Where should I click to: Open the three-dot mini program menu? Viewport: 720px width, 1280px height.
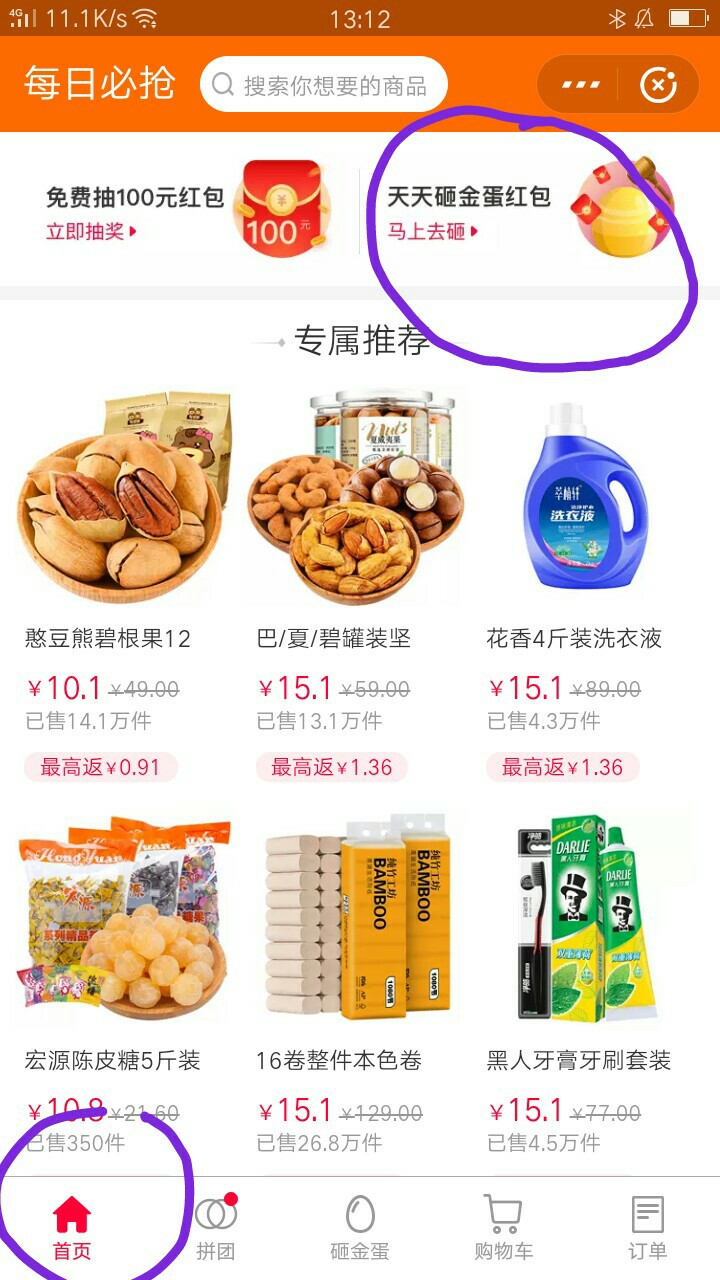(579, 85)
